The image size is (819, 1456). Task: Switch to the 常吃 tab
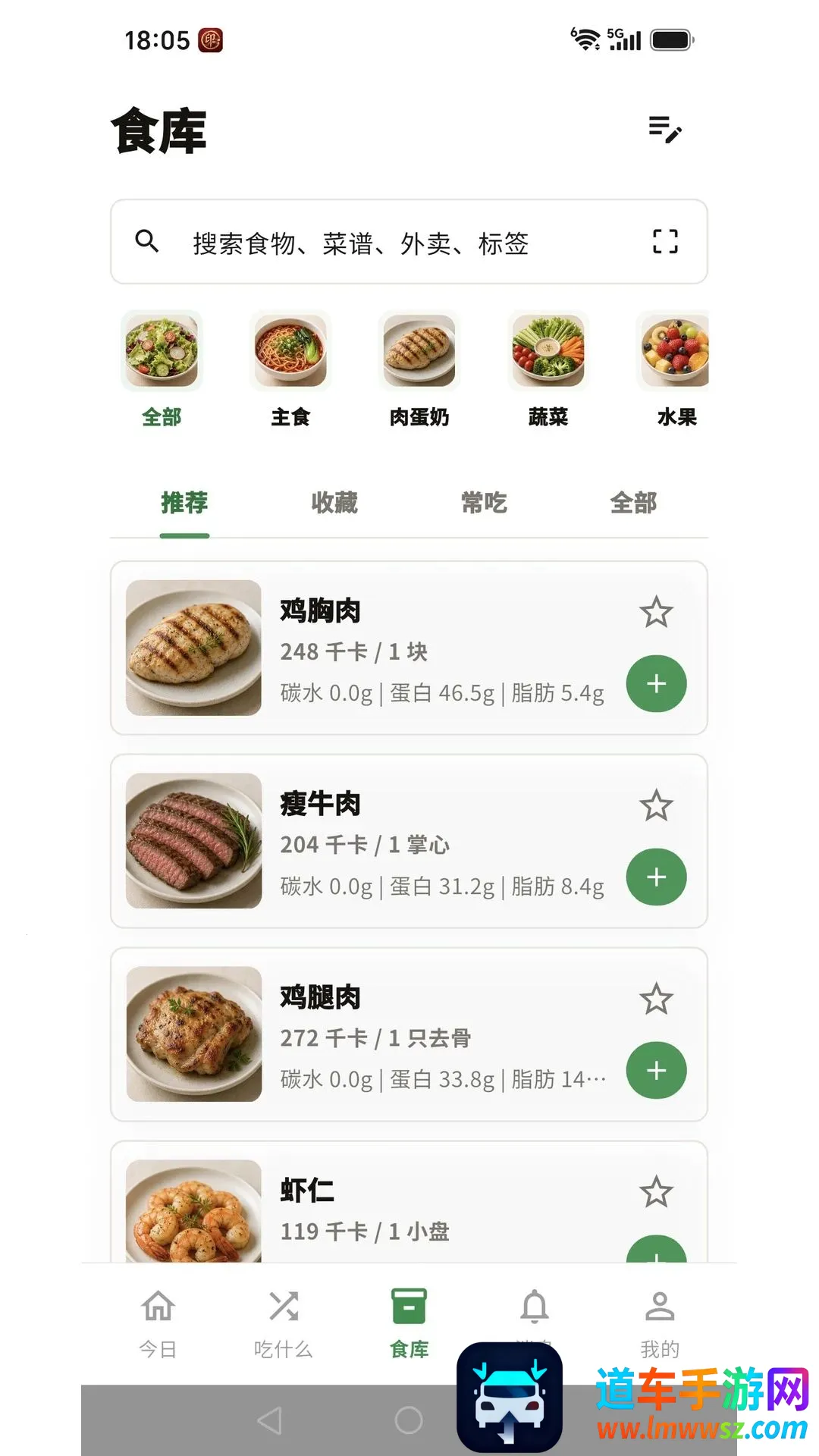(x=484, y=503)
